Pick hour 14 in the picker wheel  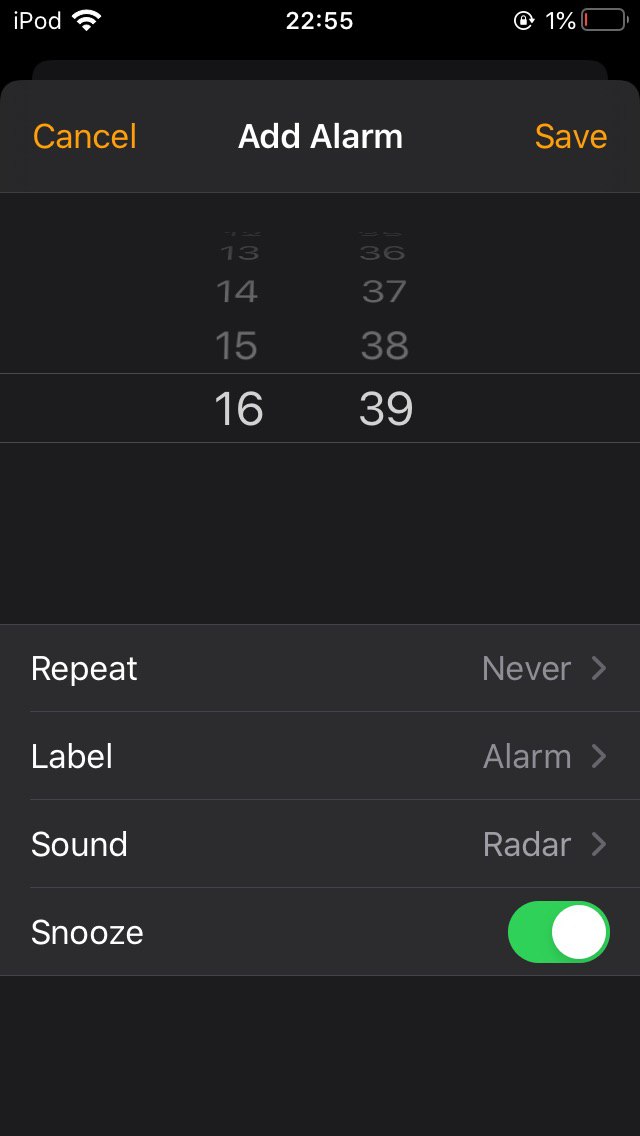coord(237,292)
